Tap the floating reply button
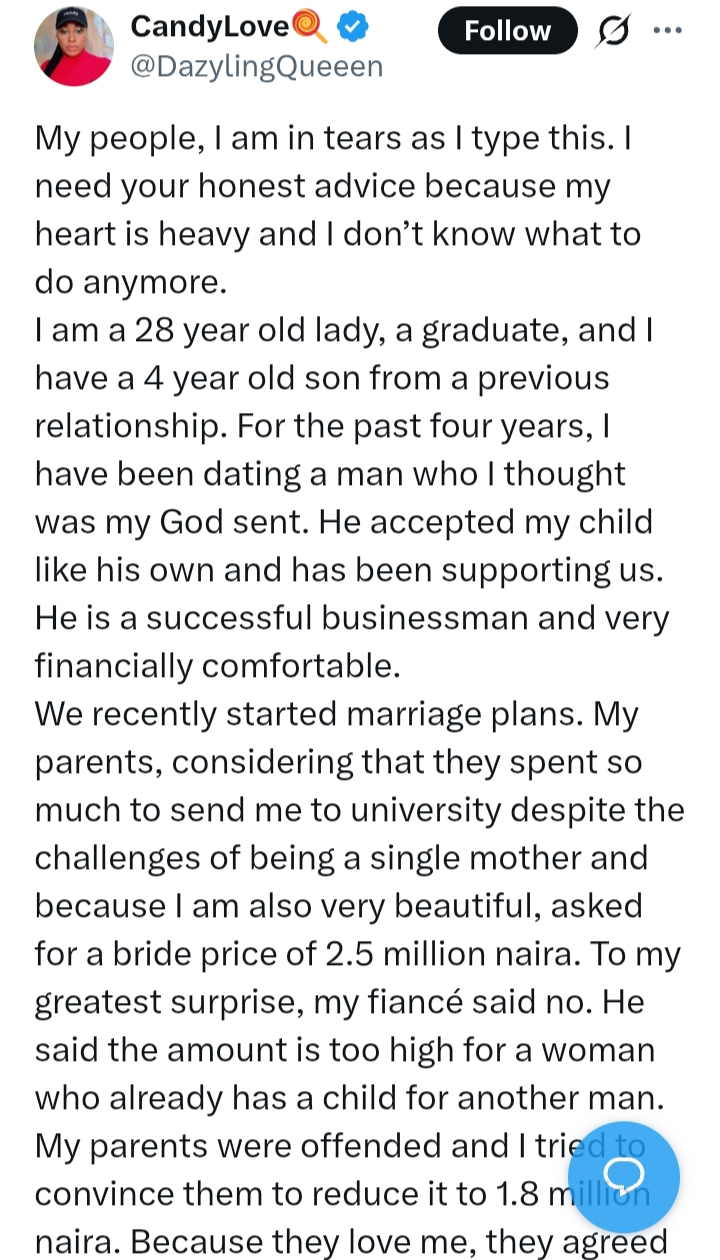 tap(623, 1177)
